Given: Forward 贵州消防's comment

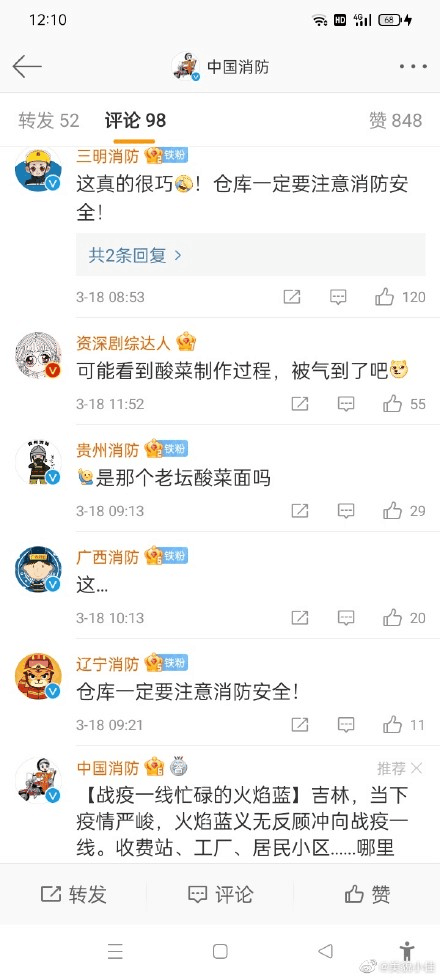Looking at the screenshot, I should point(300,511).
